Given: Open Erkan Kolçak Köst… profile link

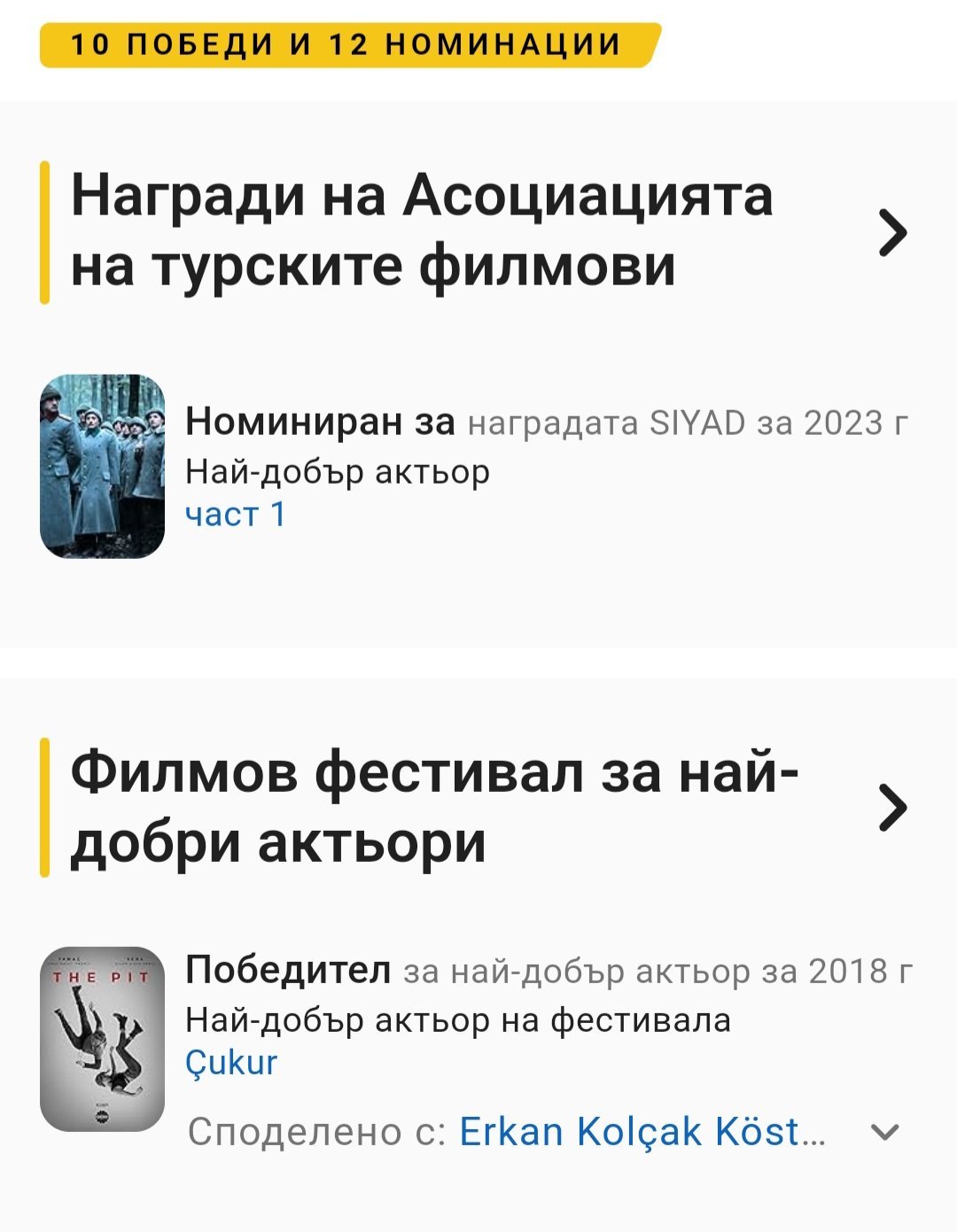Looking at the screenshot, I should click(x=642, y=1132).
